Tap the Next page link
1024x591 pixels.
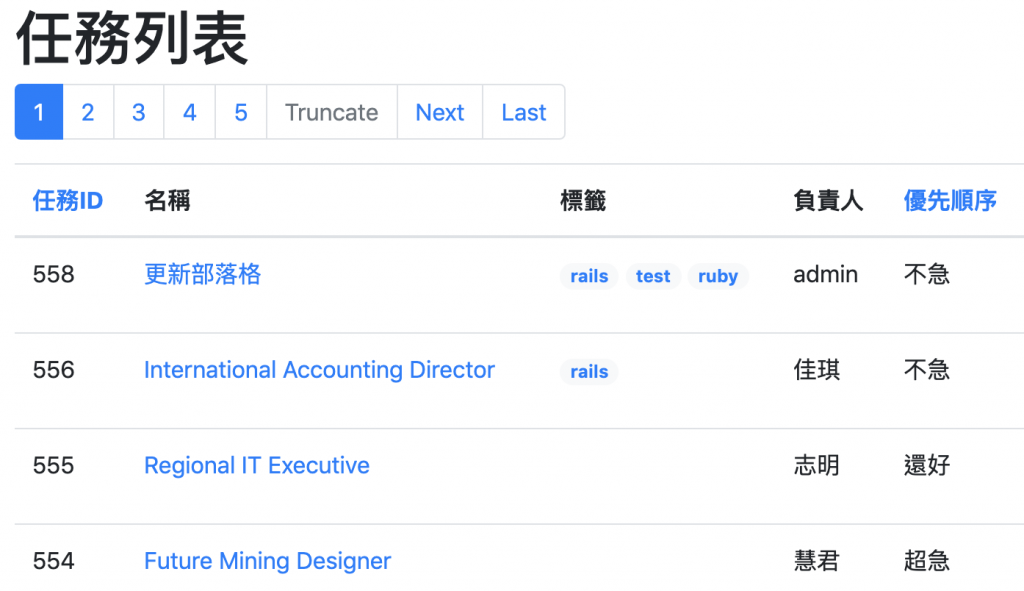click(440, 112)
